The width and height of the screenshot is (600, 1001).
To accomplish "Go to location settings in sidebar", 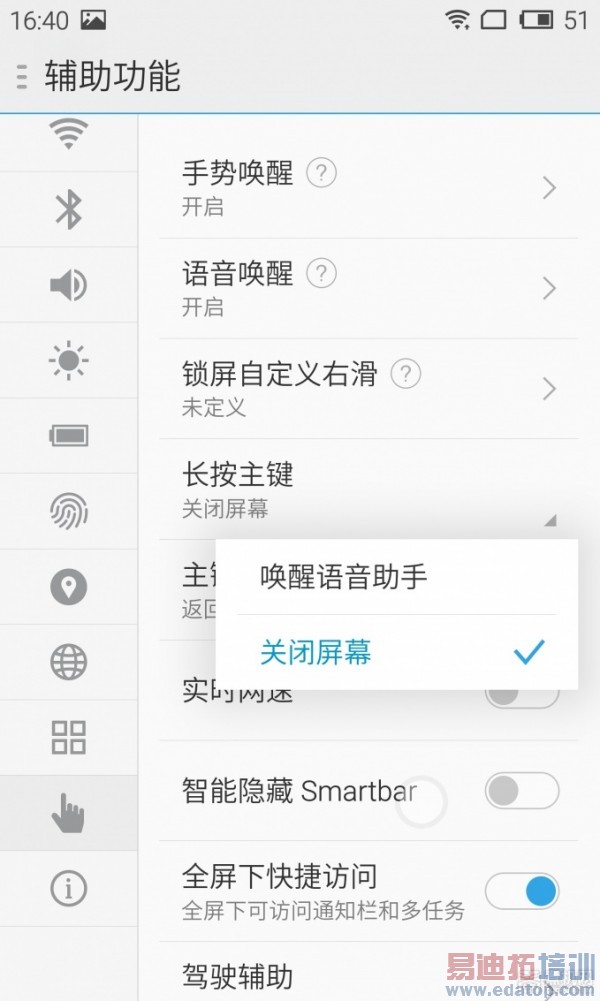I will pos(68,586).
